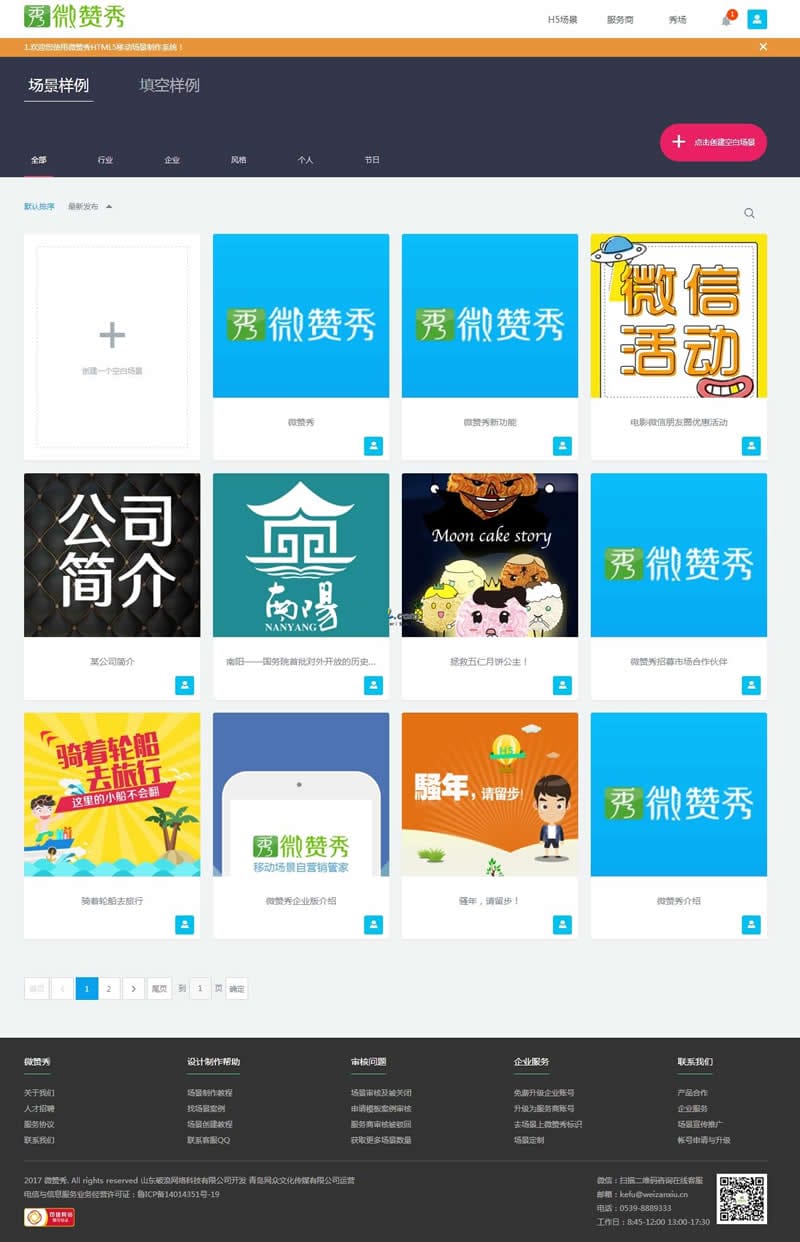Select the 节日 category filter
Screen dimensions: 800x1242
[372, 159]
